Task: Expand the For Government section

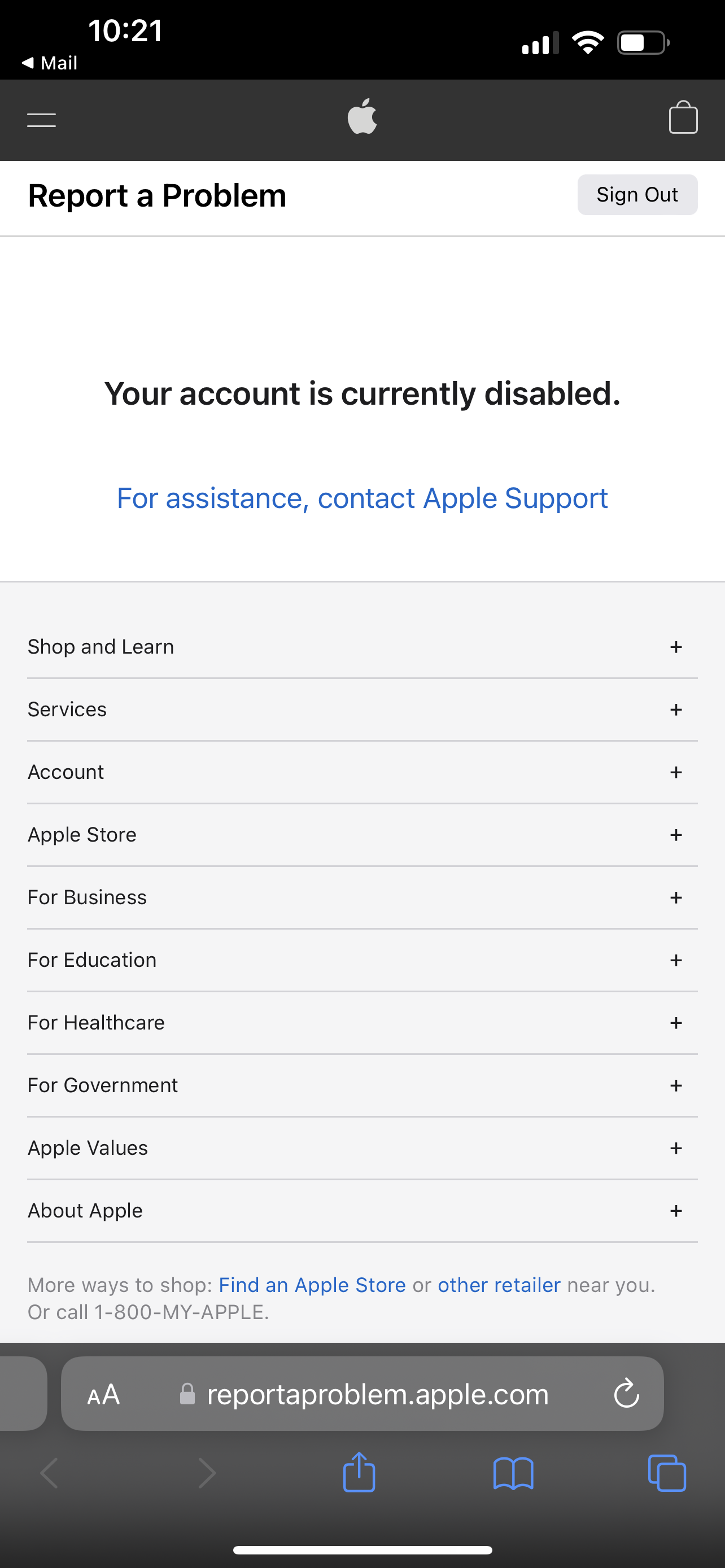Action: 676,1086
